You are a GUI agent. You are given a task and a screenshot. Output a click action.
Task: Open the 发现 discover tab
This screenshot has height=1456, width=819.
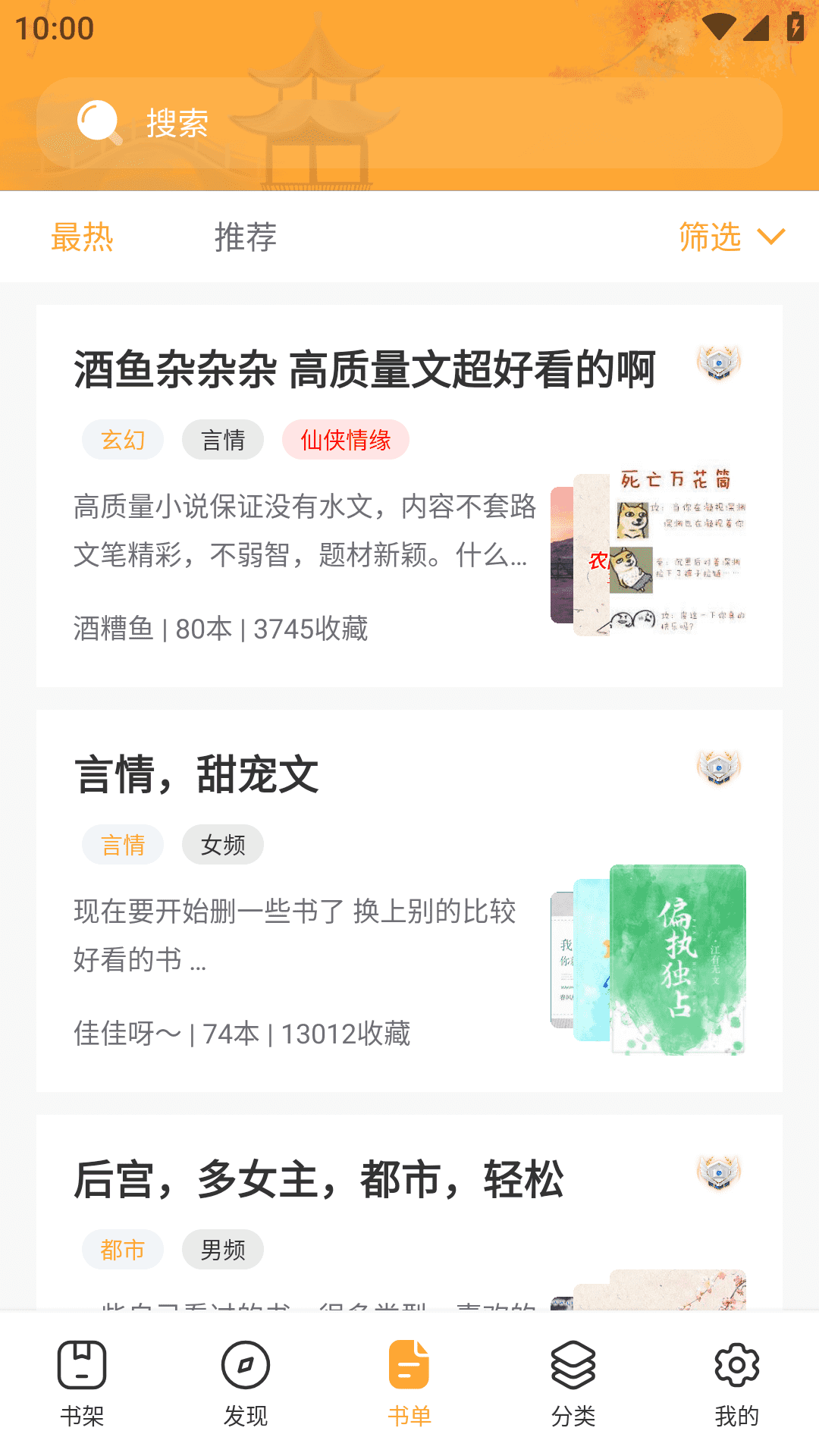(x=246, y=1383)
